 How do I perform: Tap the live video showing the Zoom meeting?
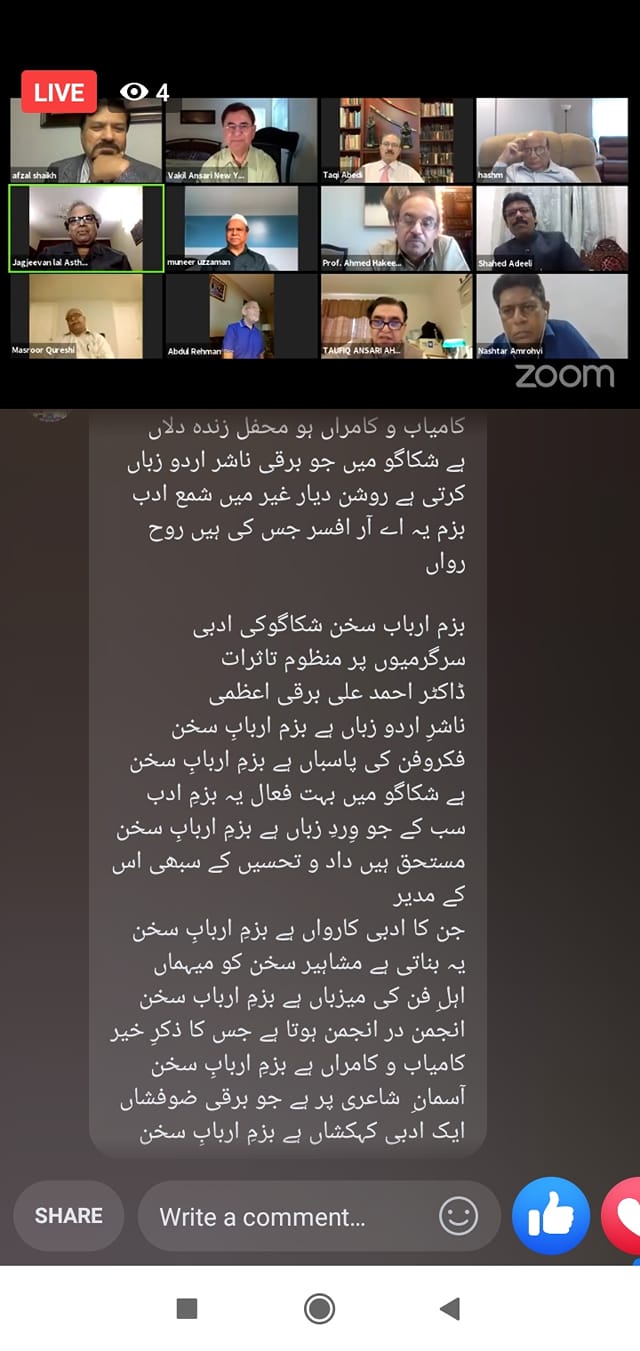320,240
